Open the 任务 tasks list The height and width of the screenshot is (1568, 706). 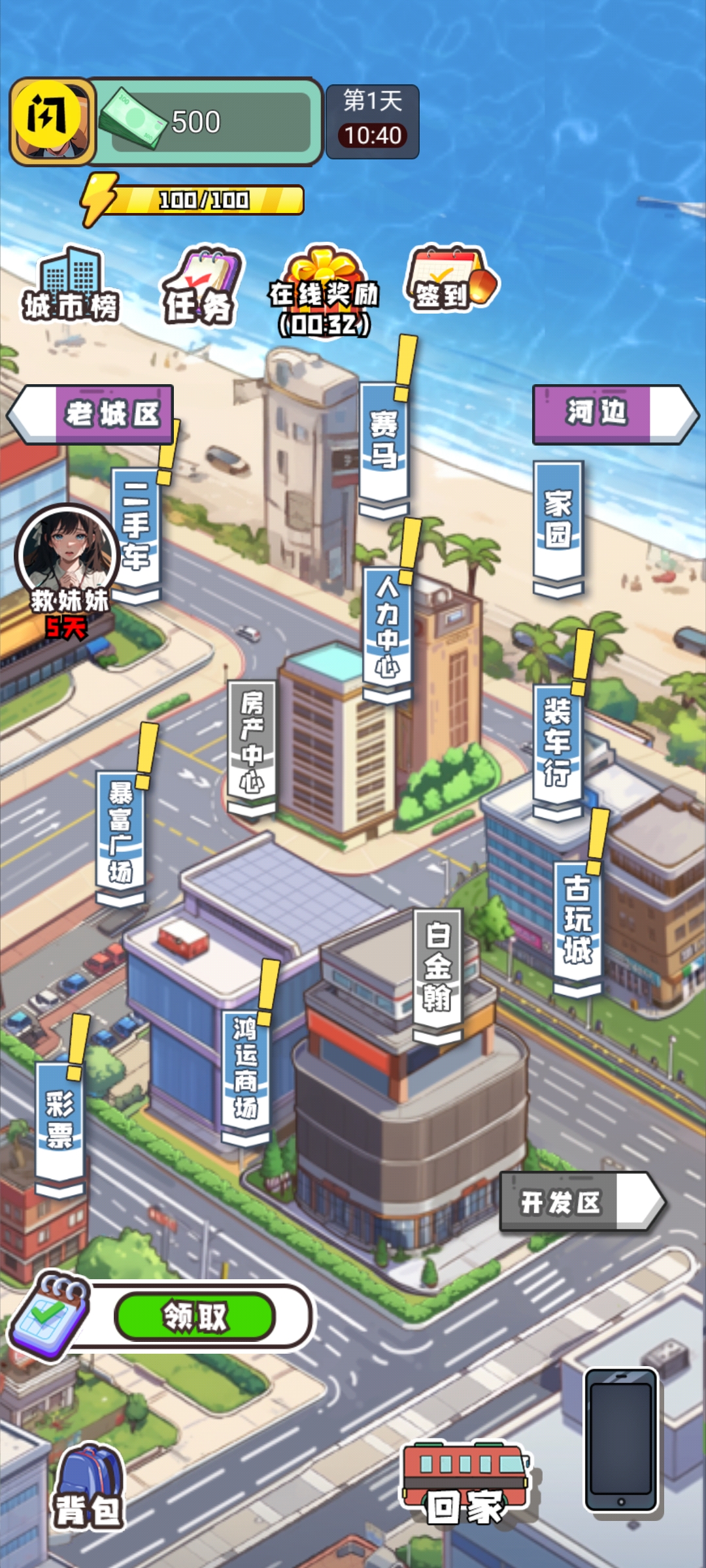pos(199,287)
